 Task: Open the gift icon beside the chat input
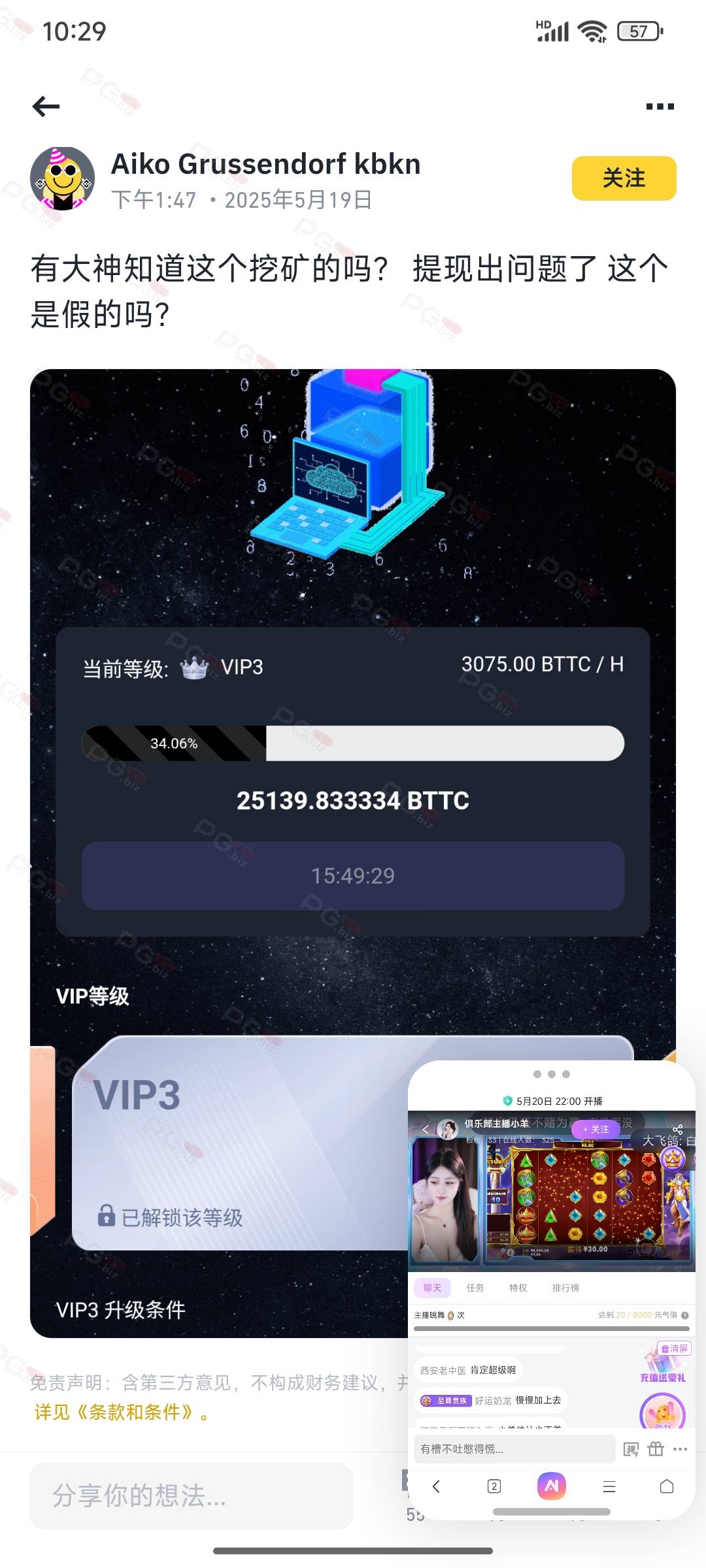coord(656,1449)
